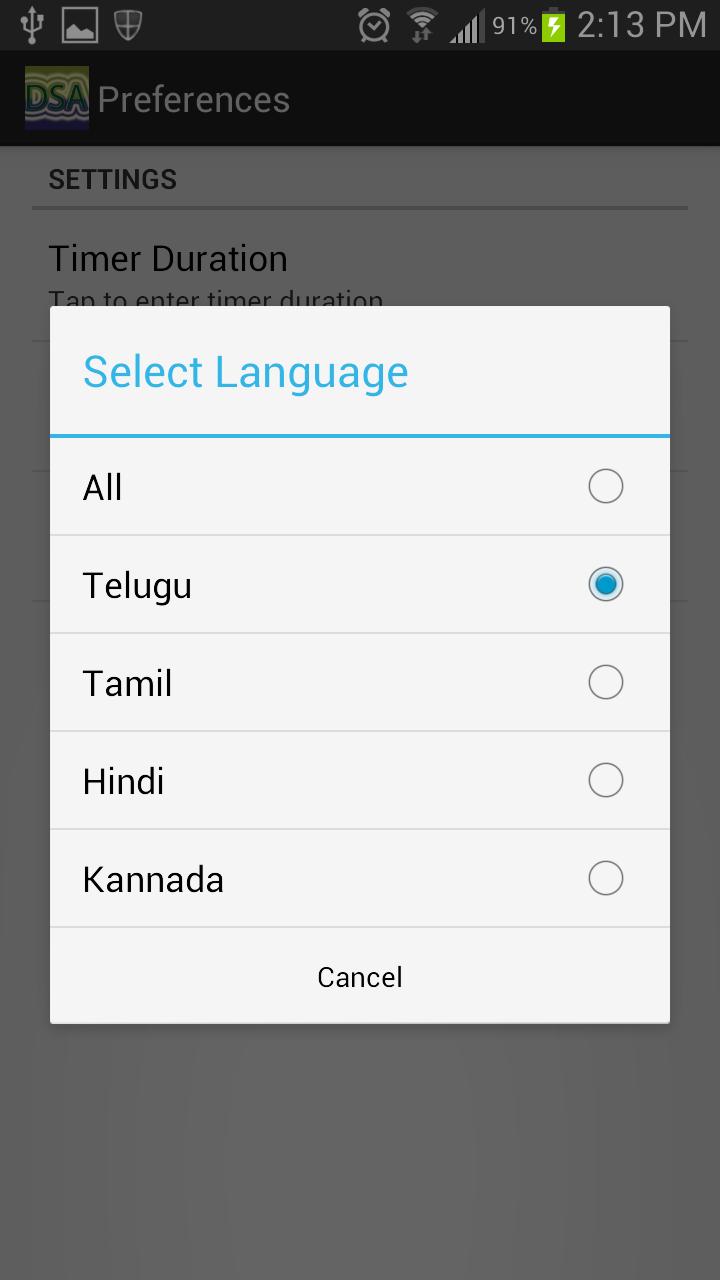This screenshot has width=720, height=1280.
Task: Pick Tamil from the language list
Action: (360, 683)
